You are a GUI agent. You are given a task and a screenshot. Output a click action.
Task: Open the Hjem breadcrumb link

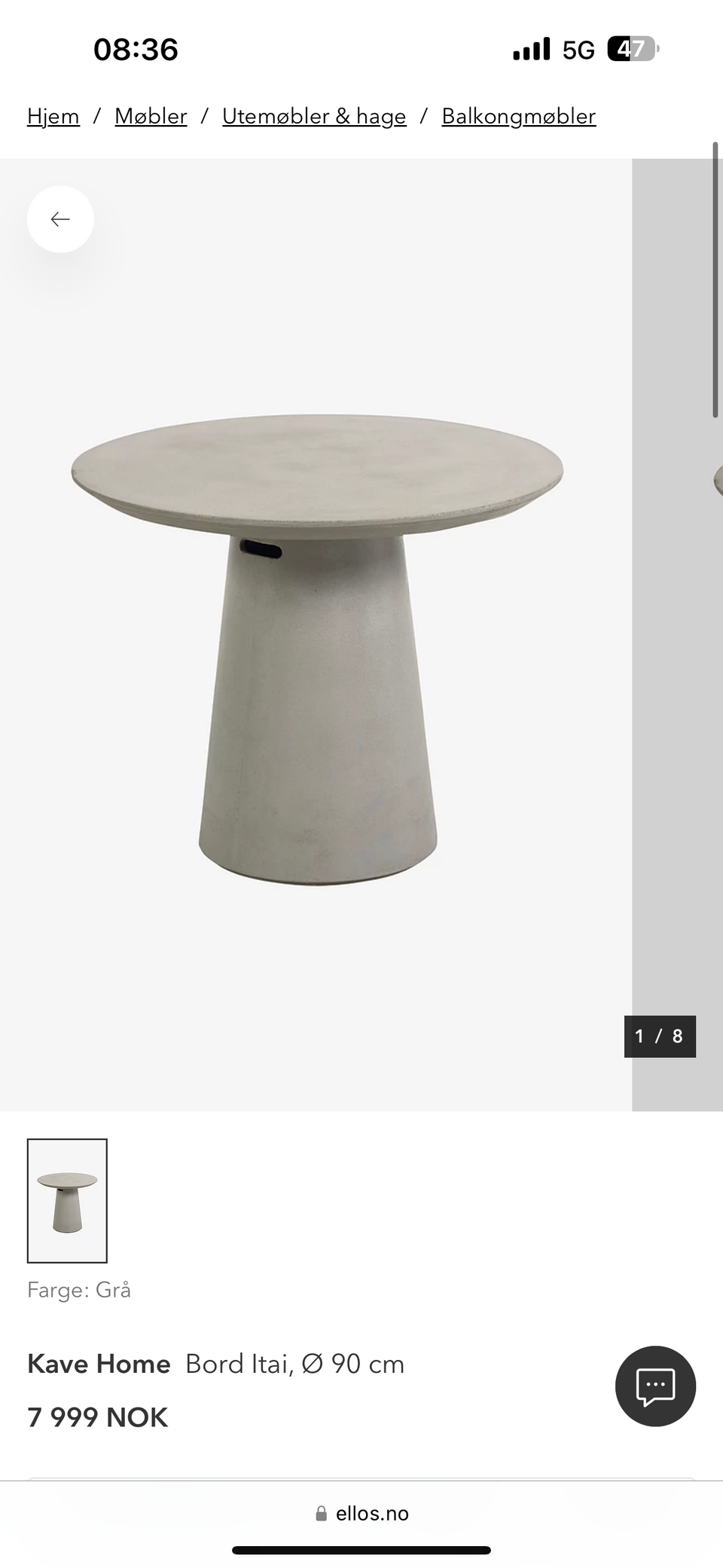[53, 116]
